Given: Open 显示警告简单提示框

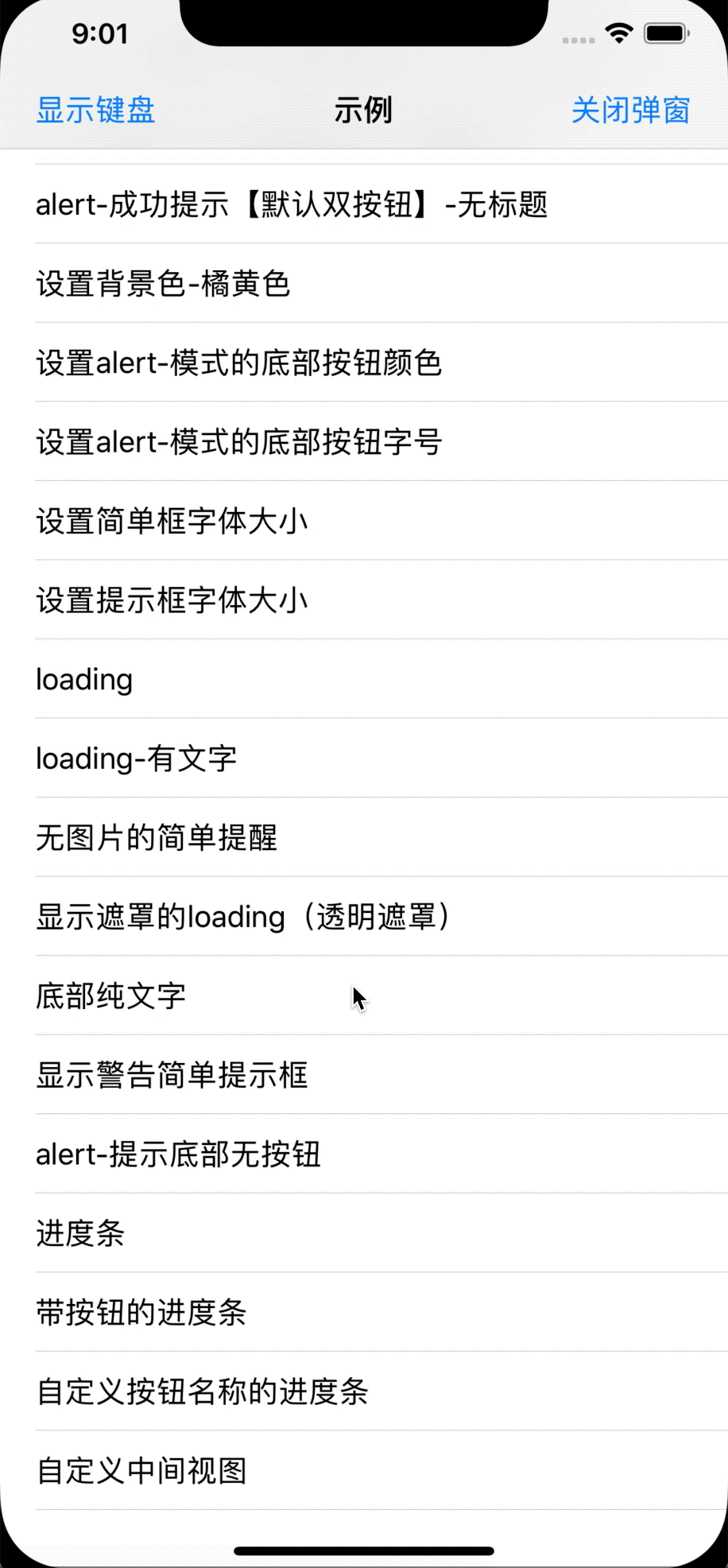Looking at the screenshot, I should (x=172, y=1075).
